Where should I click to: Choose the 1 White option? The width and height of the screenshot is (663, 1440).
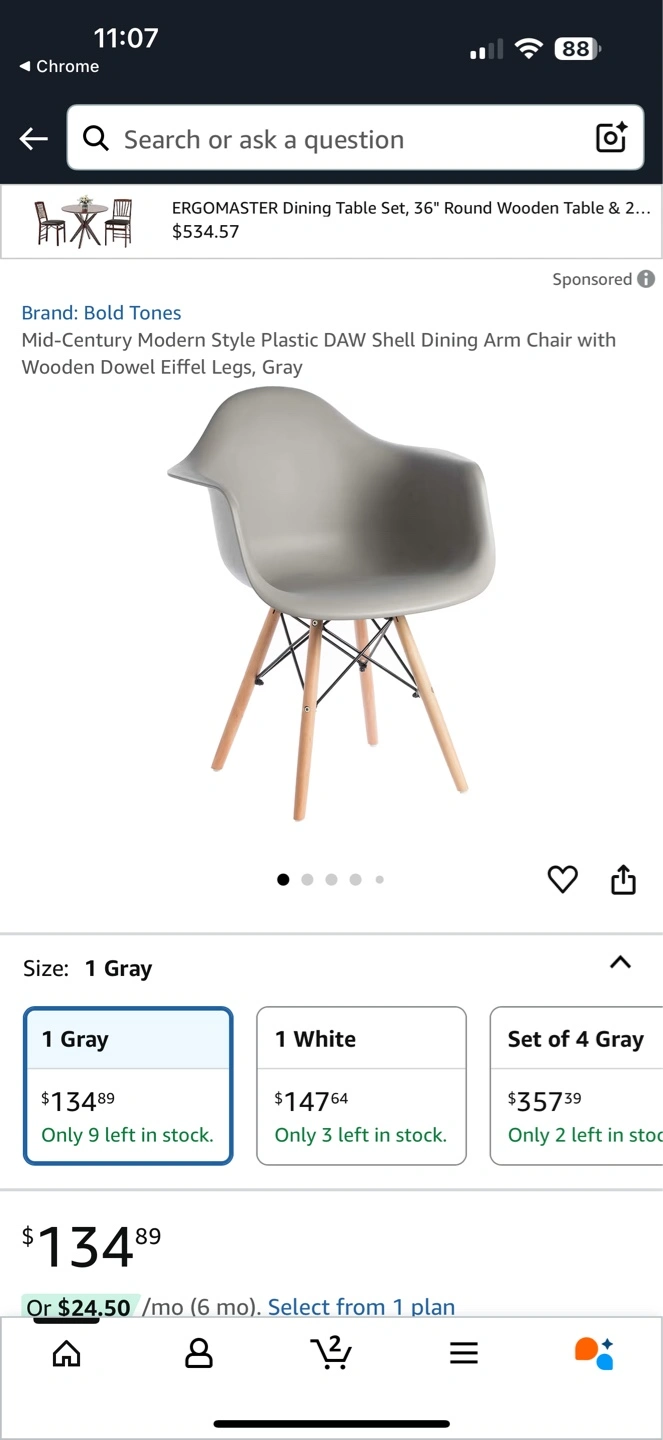pyautogui.click(x=361, y=1085)
